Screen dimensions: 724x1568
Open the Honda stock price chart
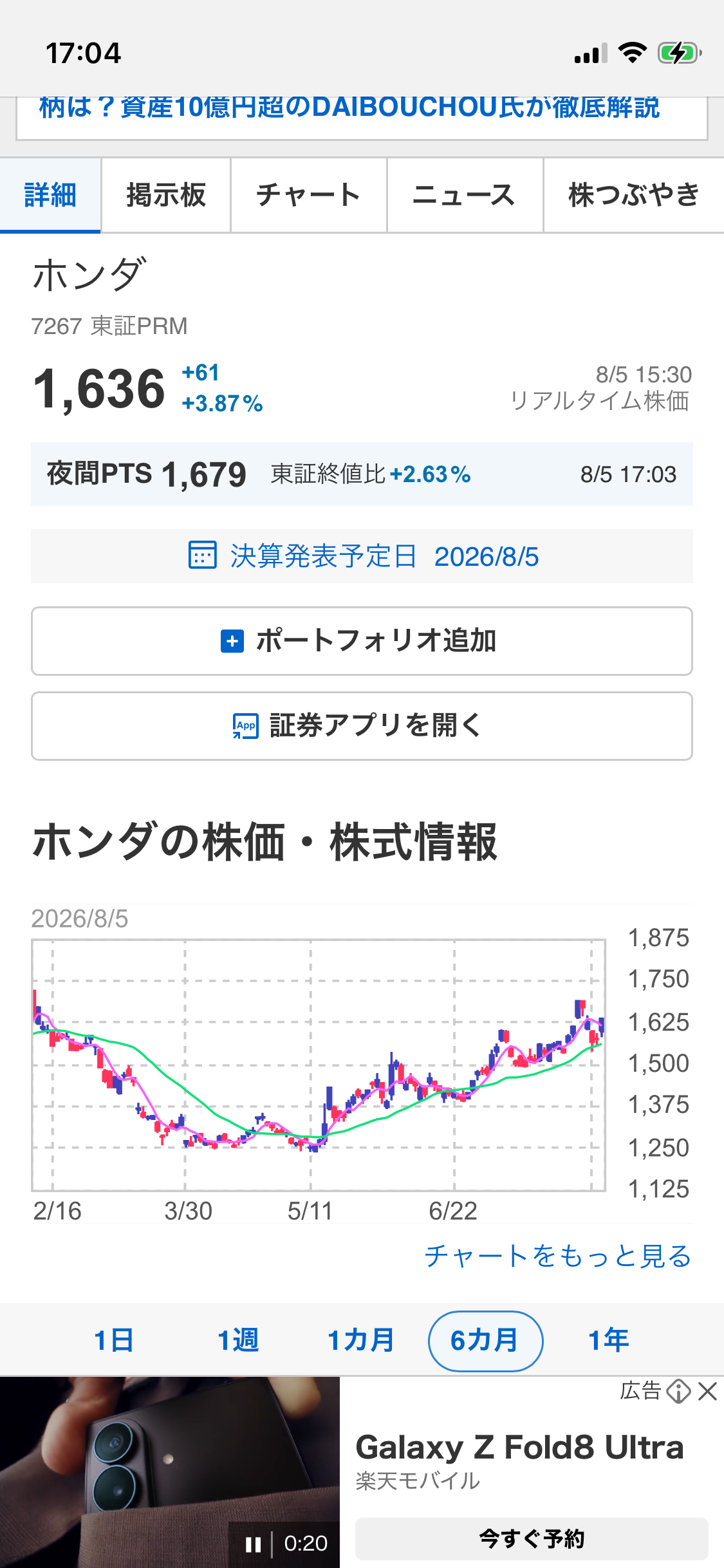pyautogui.click(x=319, y=1065)
